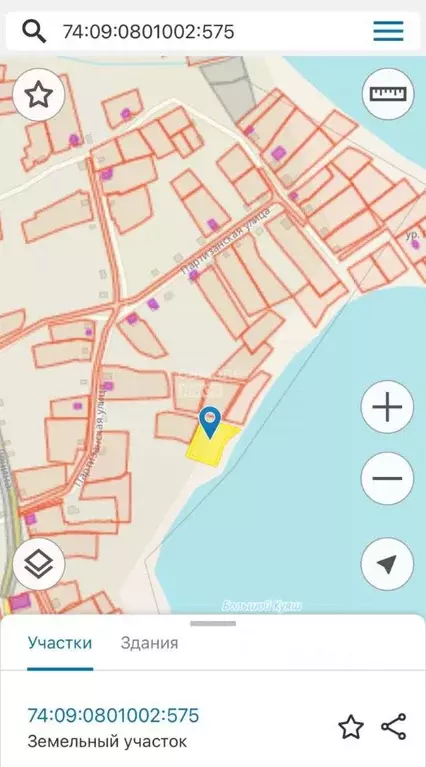Open favorites from the map star button
Screen dimensions: 426x767
tap(39, 94)
